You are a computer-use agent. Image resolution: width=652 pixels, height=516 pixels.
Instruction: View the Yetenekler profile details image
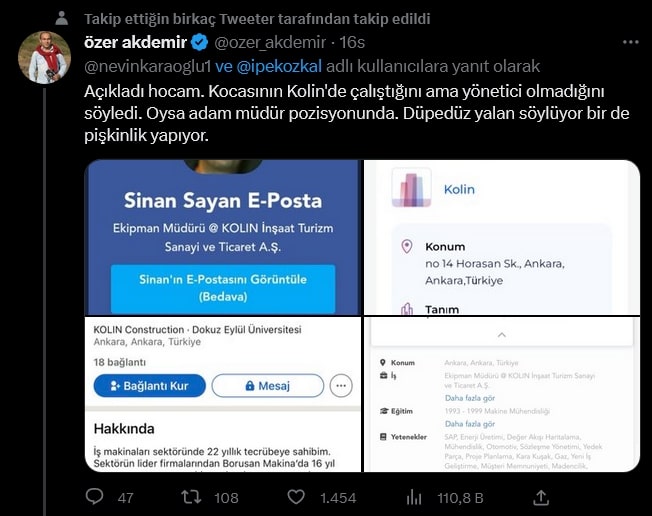[502, 395]
